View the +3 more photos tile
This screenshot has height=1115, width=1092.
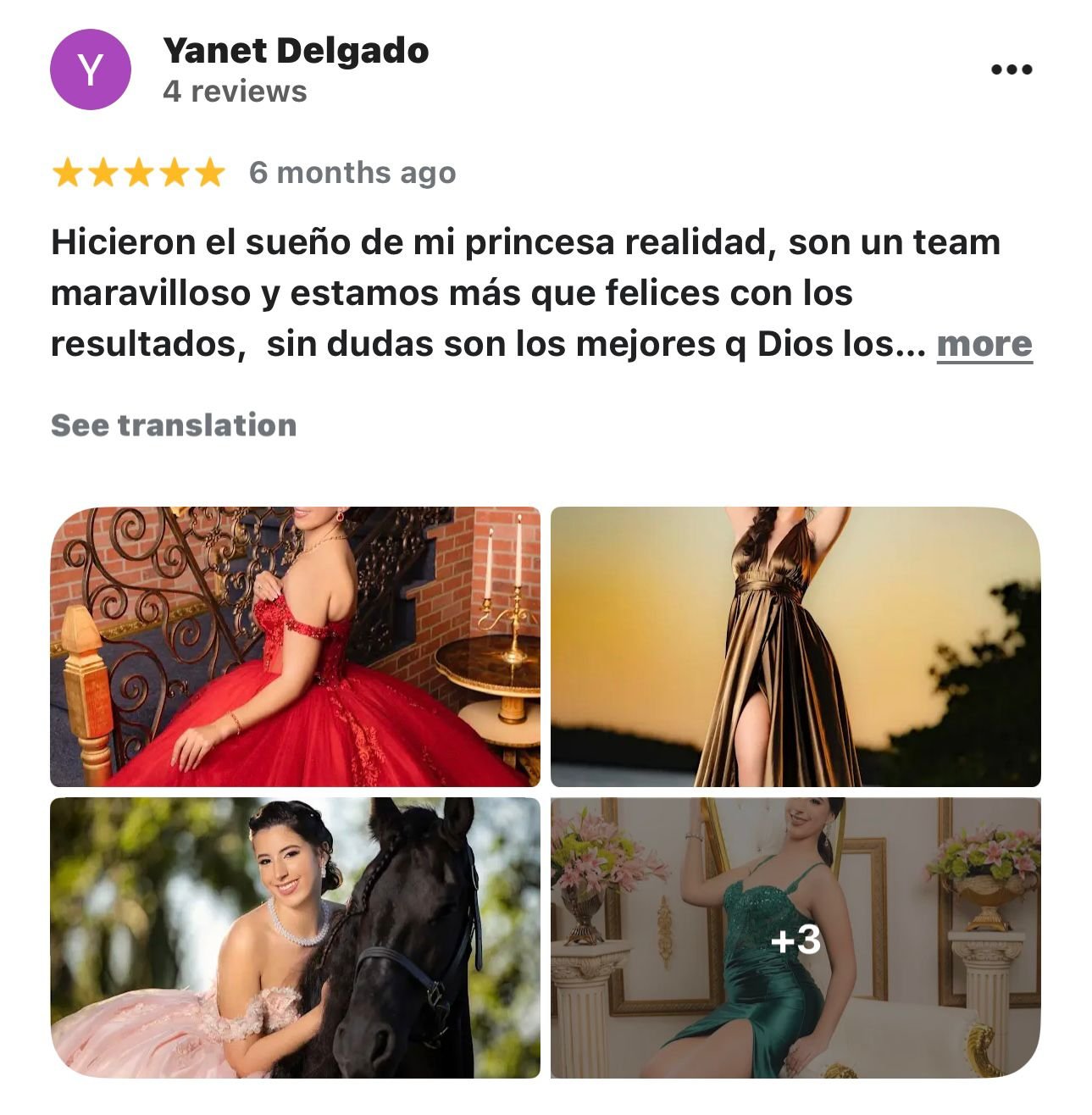tap(795, 937)
